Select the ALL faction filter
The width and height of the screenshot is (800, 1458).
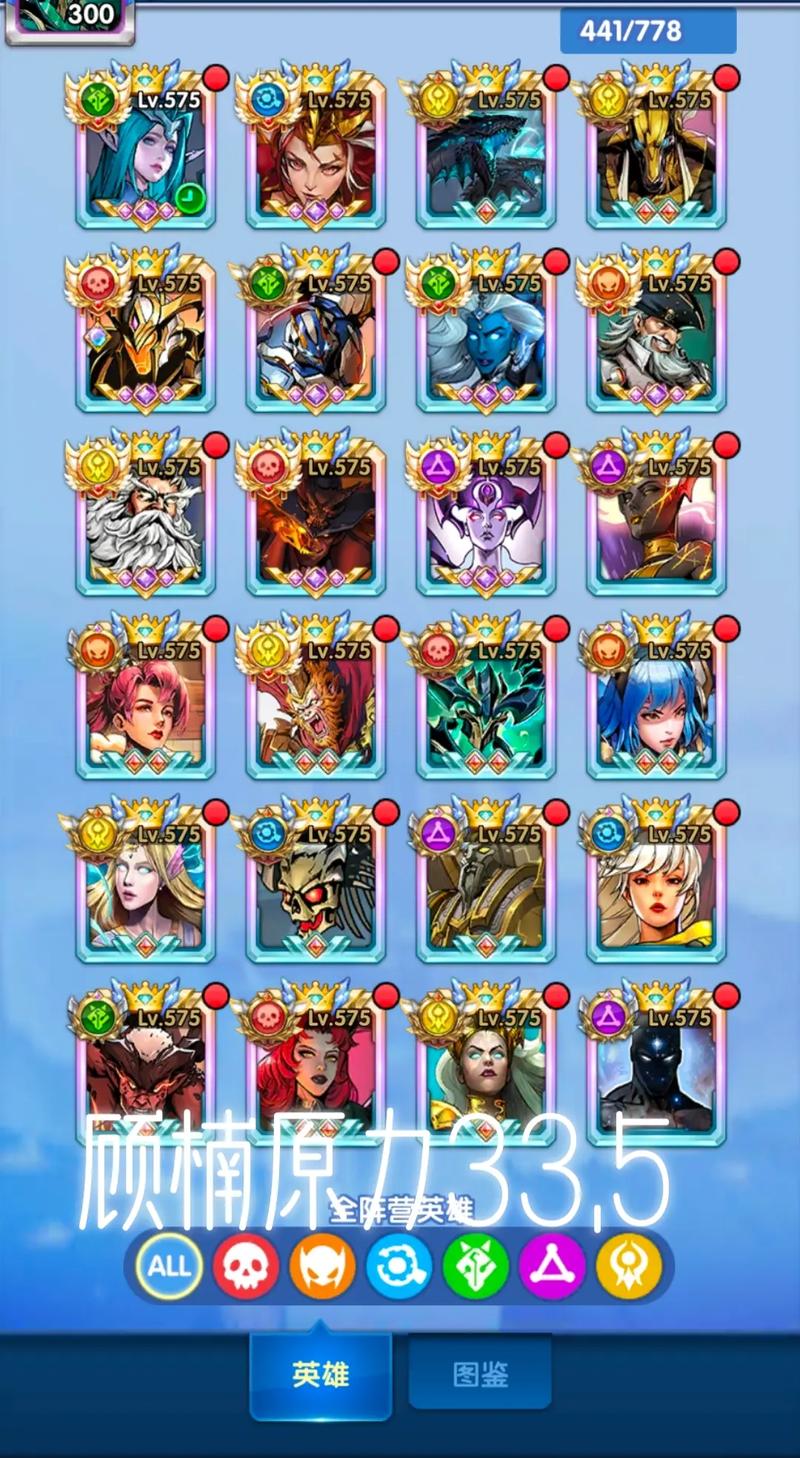pos(169,1266)
